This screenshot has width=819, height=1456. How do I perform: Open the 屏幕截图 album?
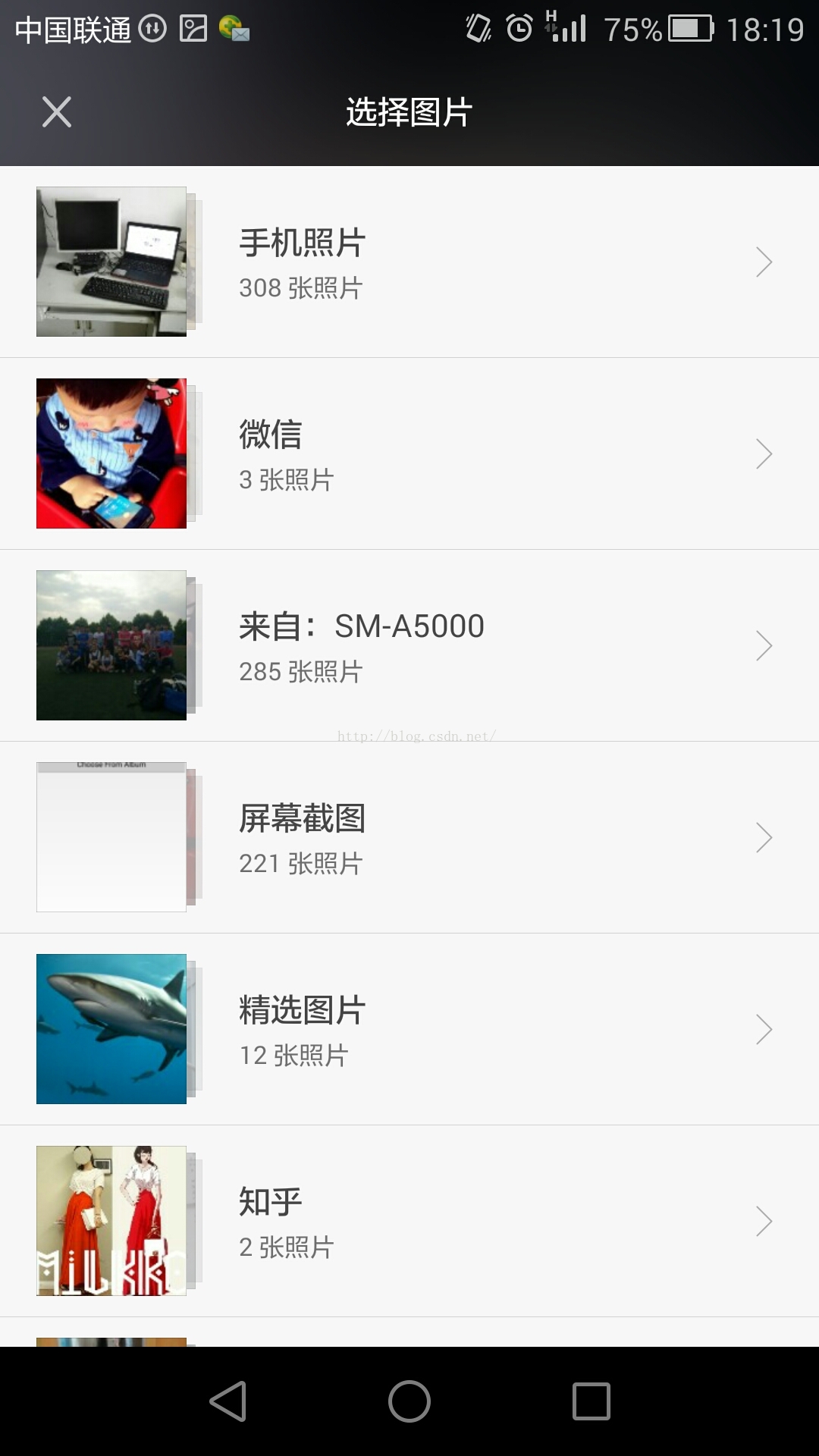pyautogui.click(x=409, y=837)
